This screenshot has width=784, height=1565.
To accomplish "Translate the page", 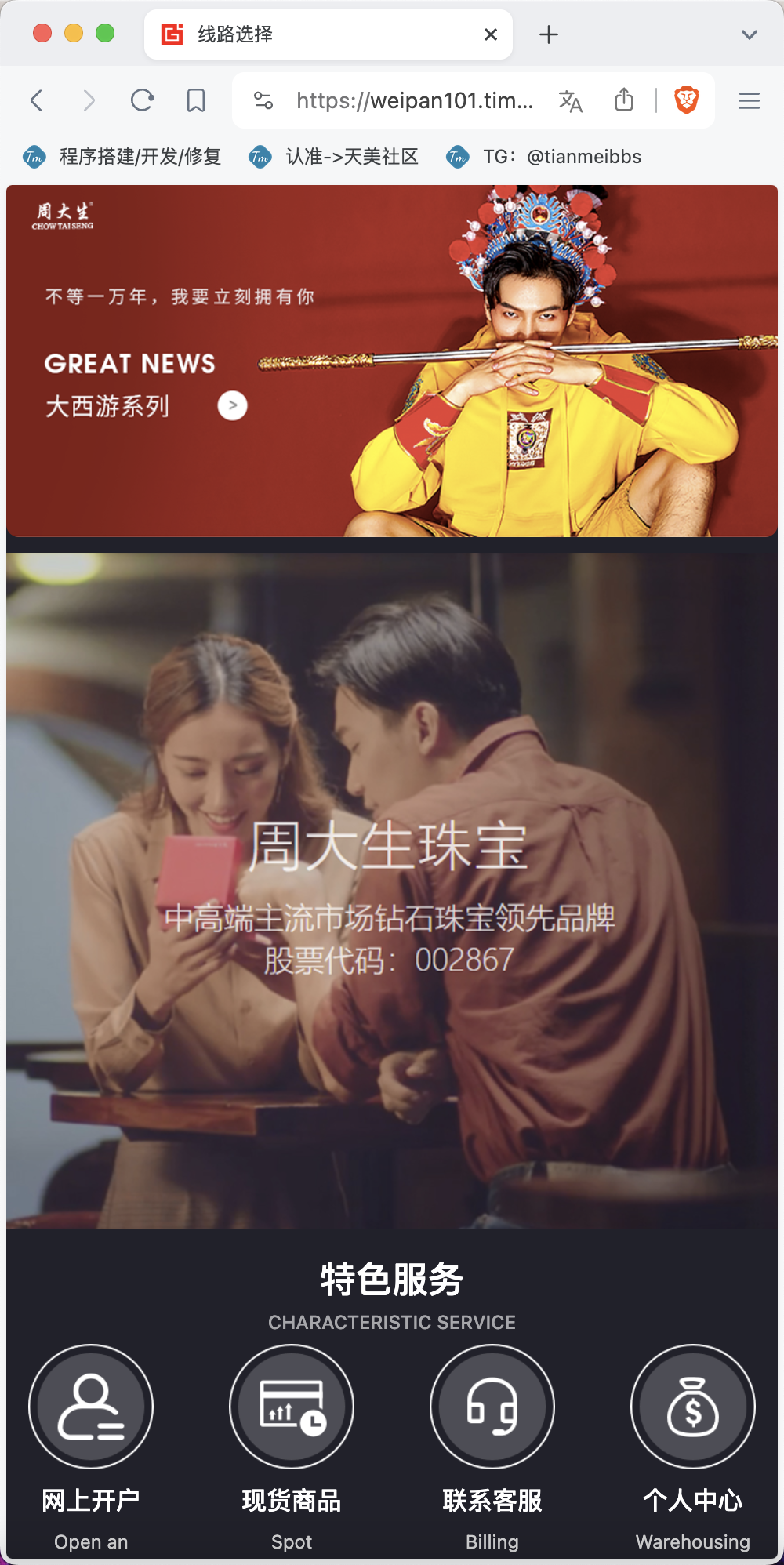I will pyautogui.click(x=570, y=100).
